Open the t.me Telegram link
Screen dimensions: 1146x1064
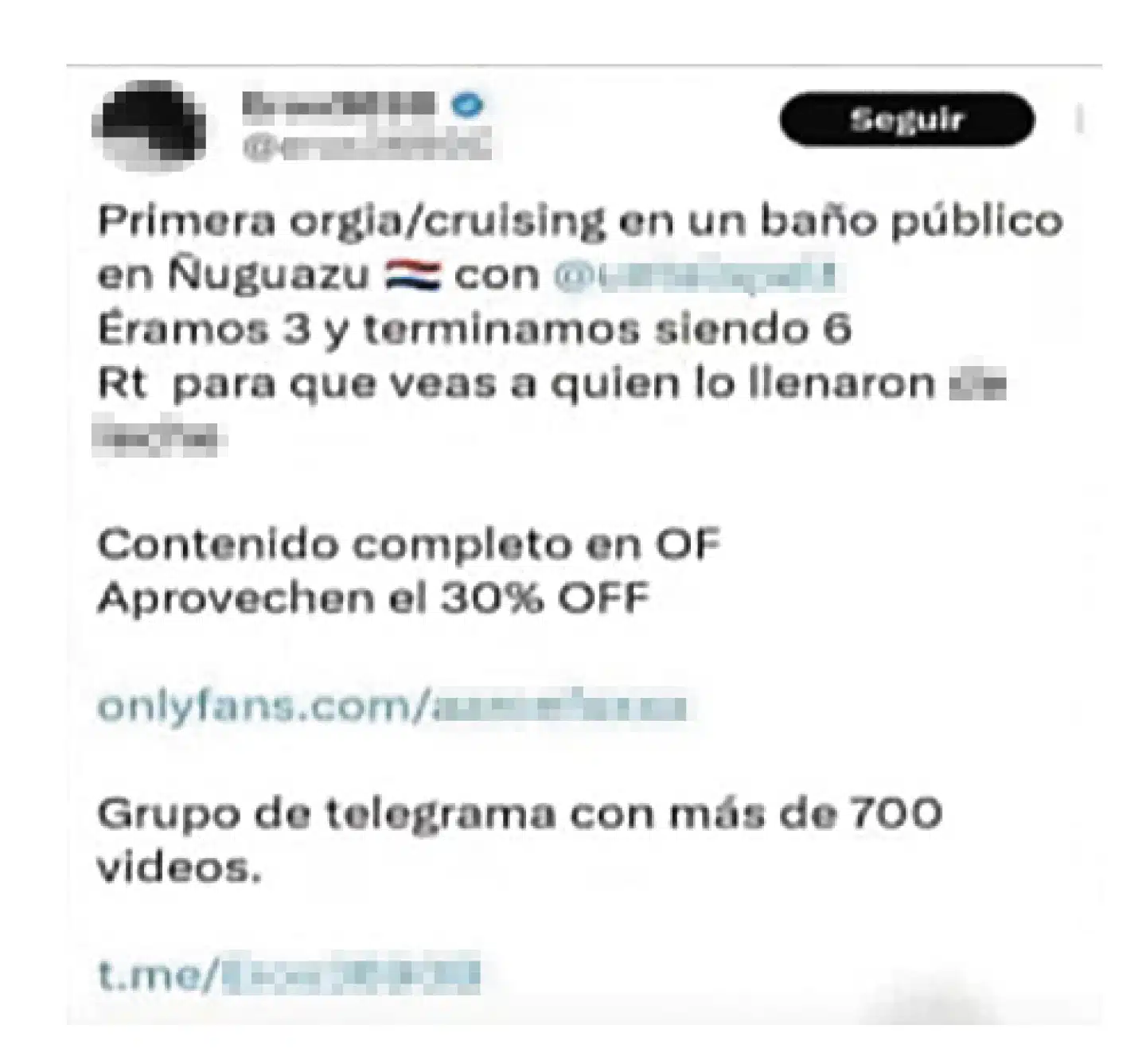pyautogui.click(x=288, y=975)
